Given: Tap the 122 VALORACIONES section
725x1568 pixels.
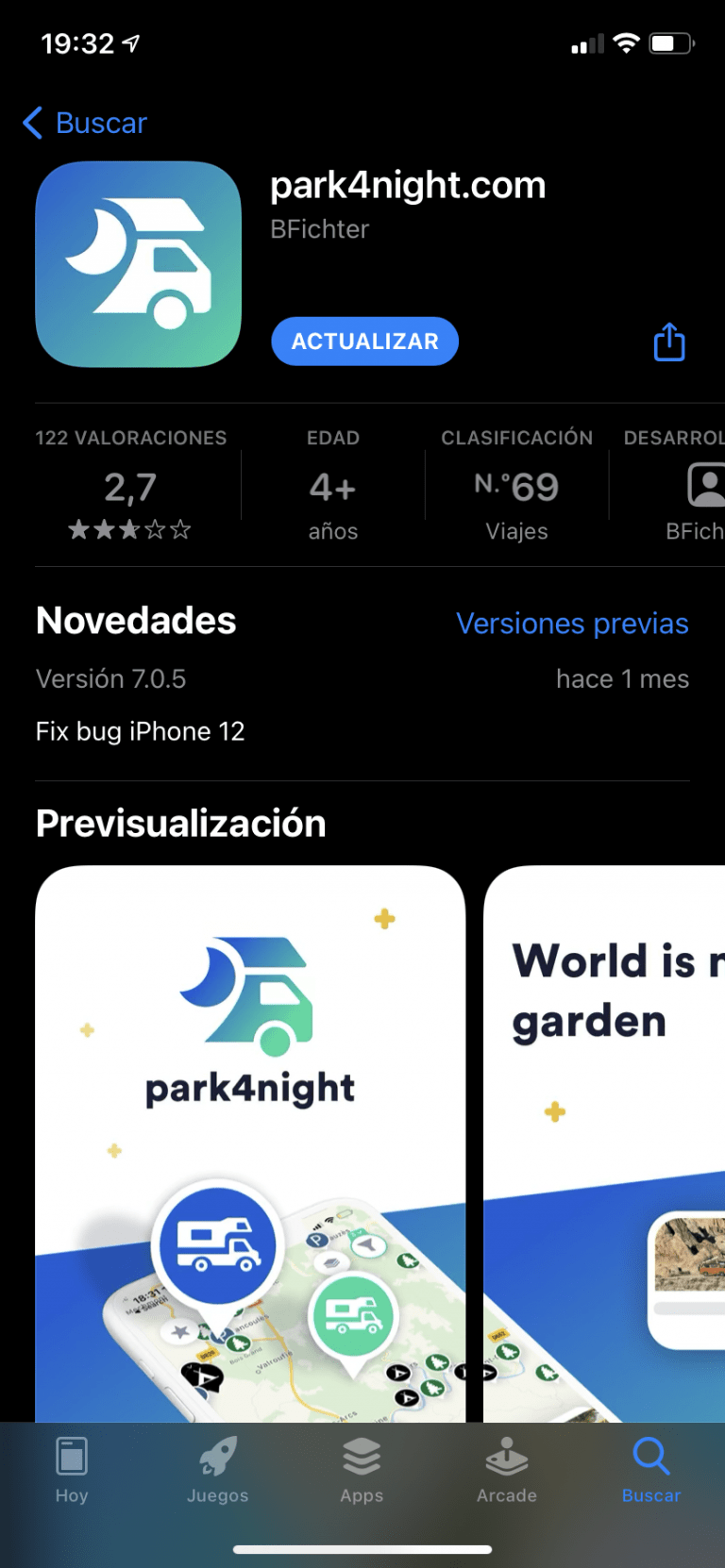Looking at the screenshot, I should [x=130, y=439].
